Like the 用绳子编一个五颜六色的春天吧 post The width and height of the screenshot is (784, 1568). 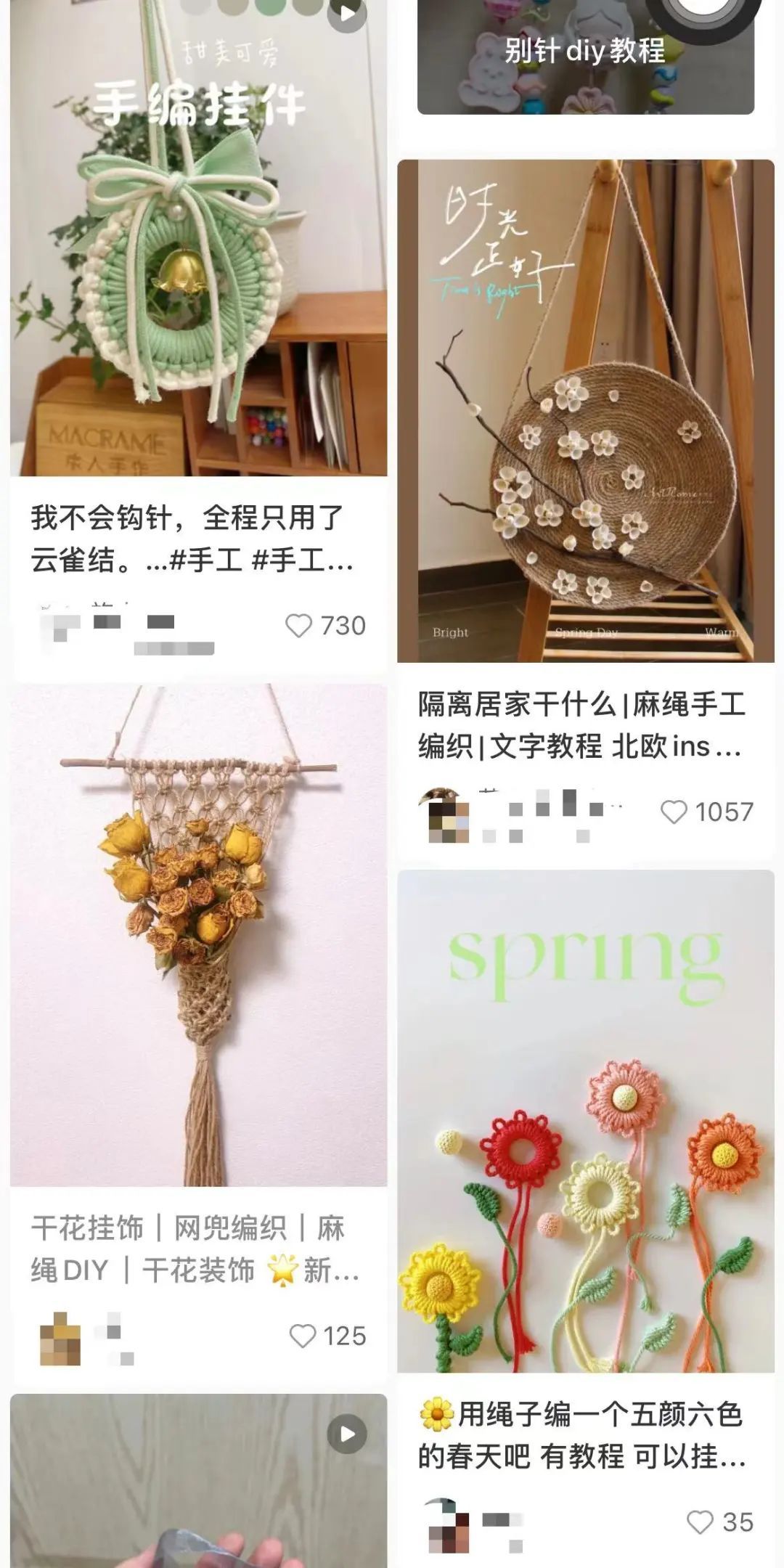(x=700, y=1522)
